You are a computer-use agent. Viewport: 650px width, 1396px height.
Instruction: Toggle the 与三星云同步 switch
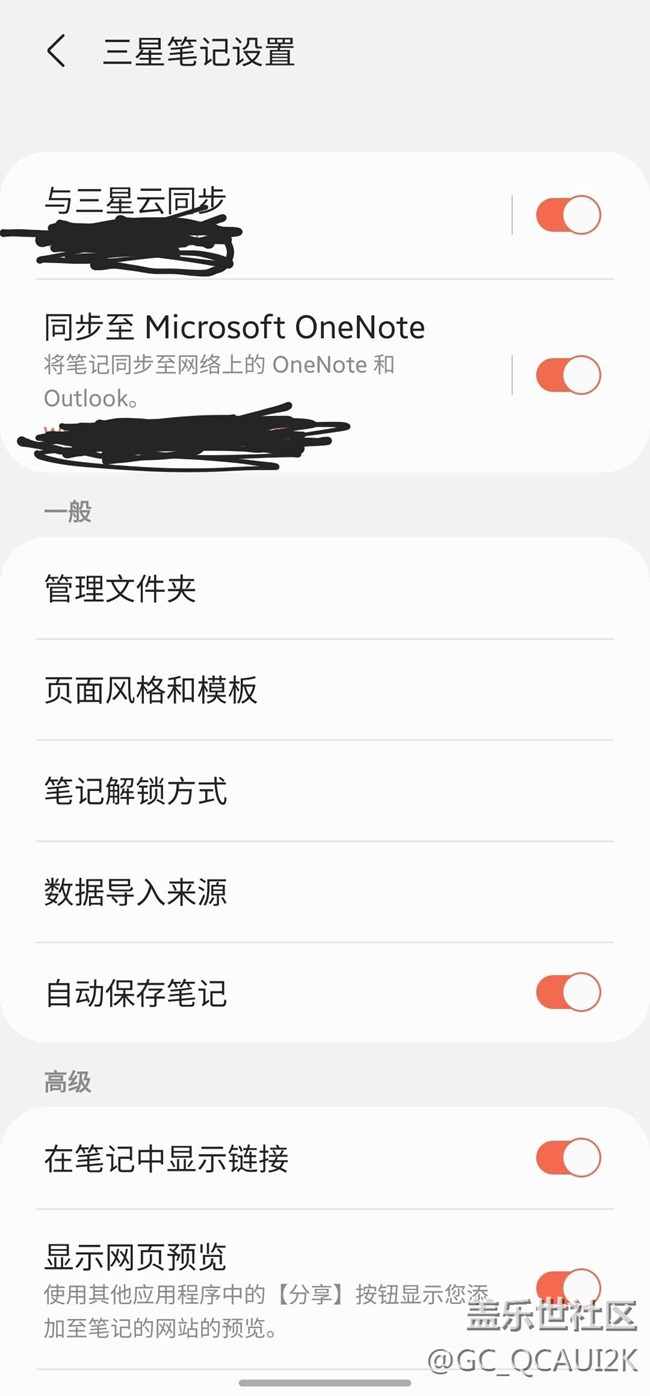click(568, 215)
